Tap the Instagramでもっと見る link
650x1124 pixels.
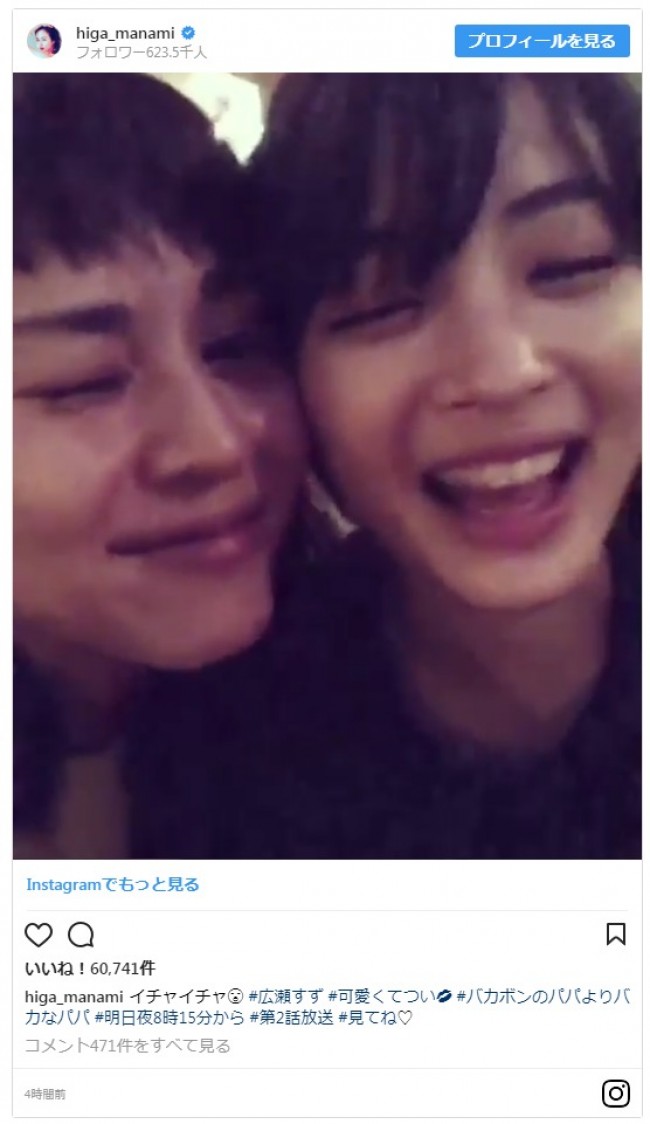pos(112,884)
